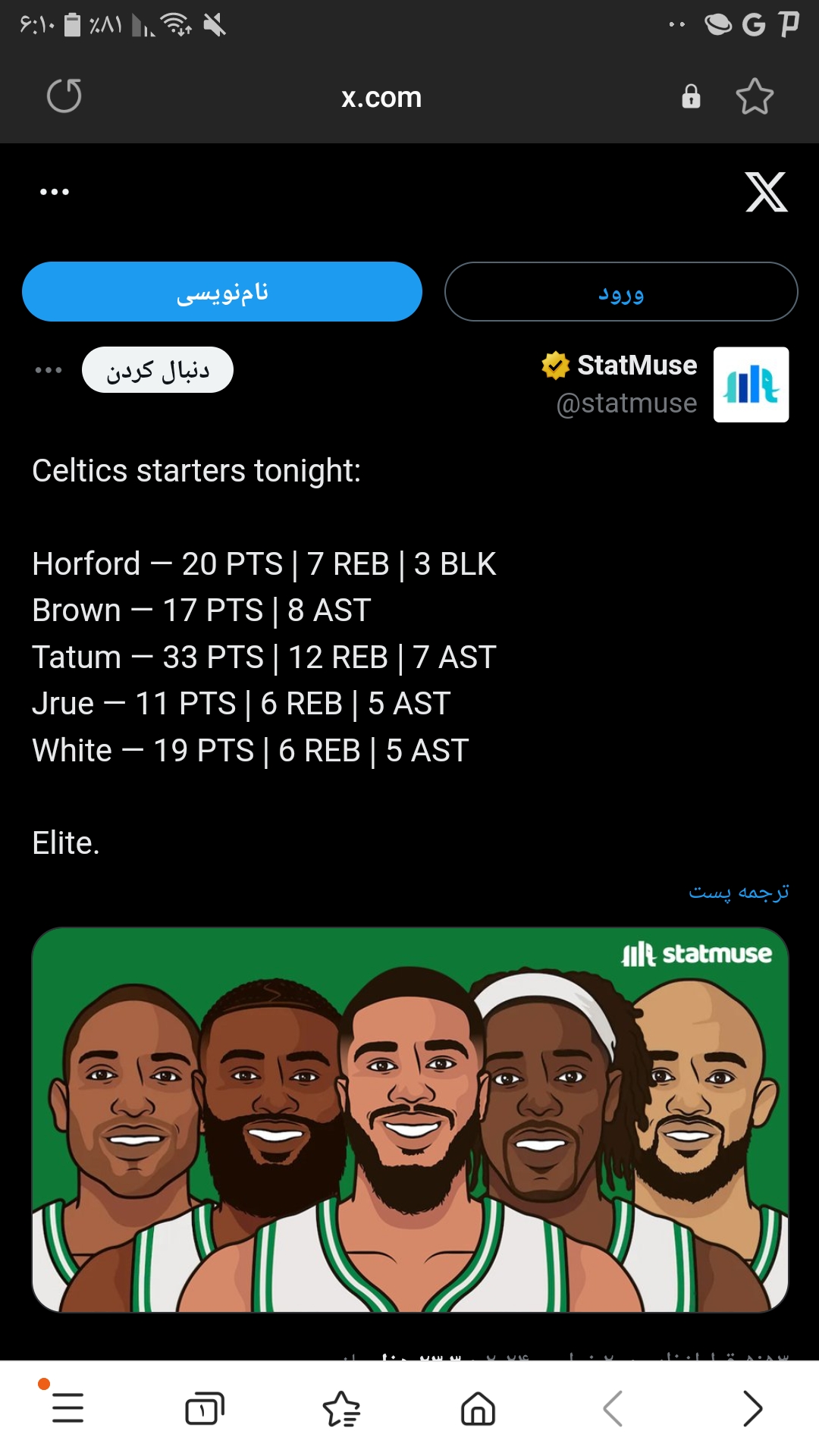Open post options dots beside the follow button
The width and height of the screenshot is (819, 1456).
49,370
